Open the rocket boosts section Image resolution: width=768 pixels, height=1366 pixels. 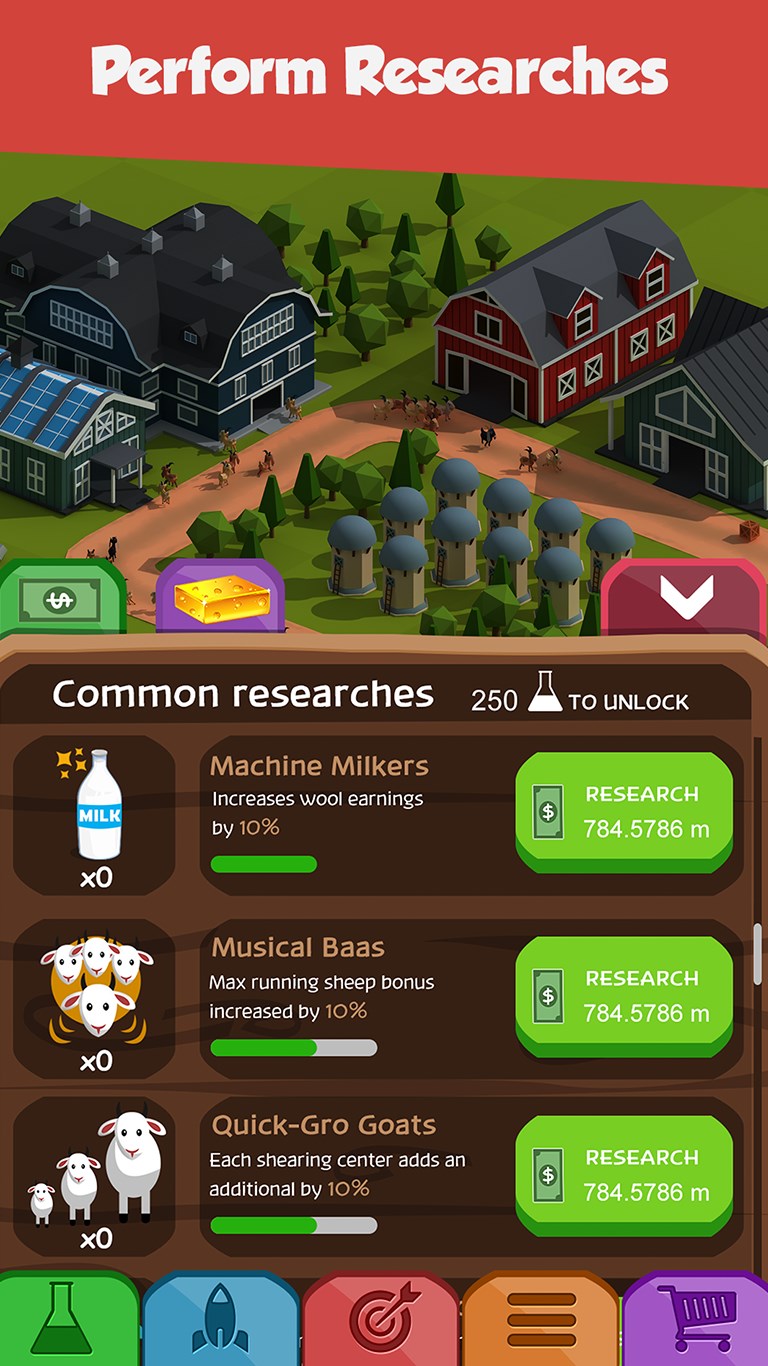(x=220, y=1320)
